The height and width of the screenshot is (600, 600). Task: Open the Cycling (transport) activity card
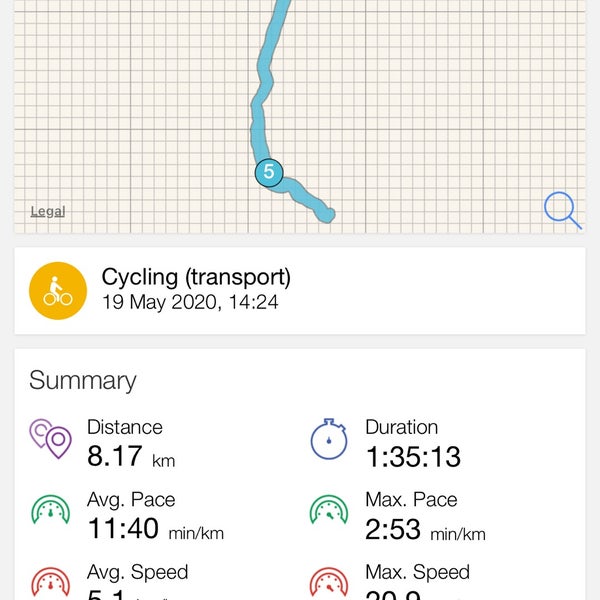299,290
